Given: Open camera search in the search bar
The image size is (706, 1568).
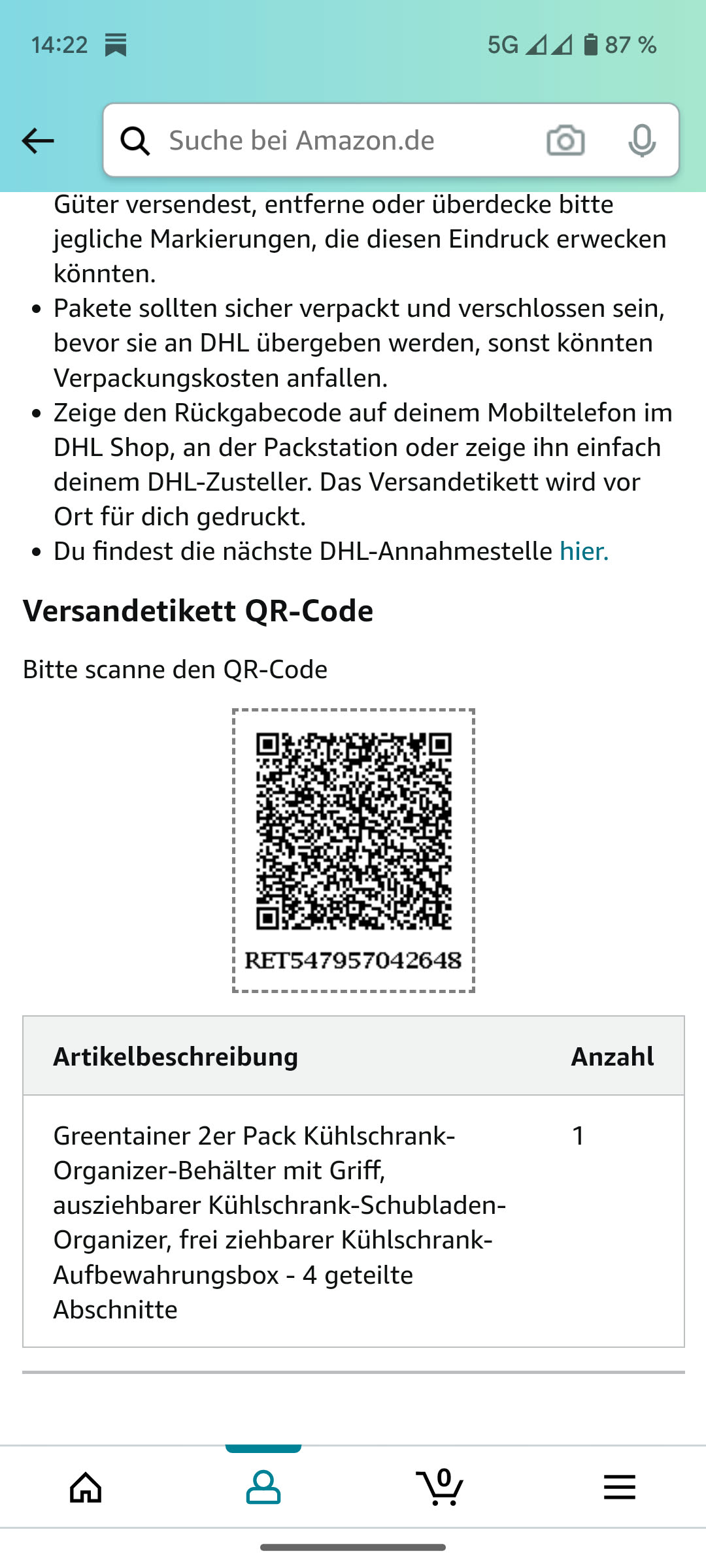Looking at the screenshot, I should pos(565,140).
